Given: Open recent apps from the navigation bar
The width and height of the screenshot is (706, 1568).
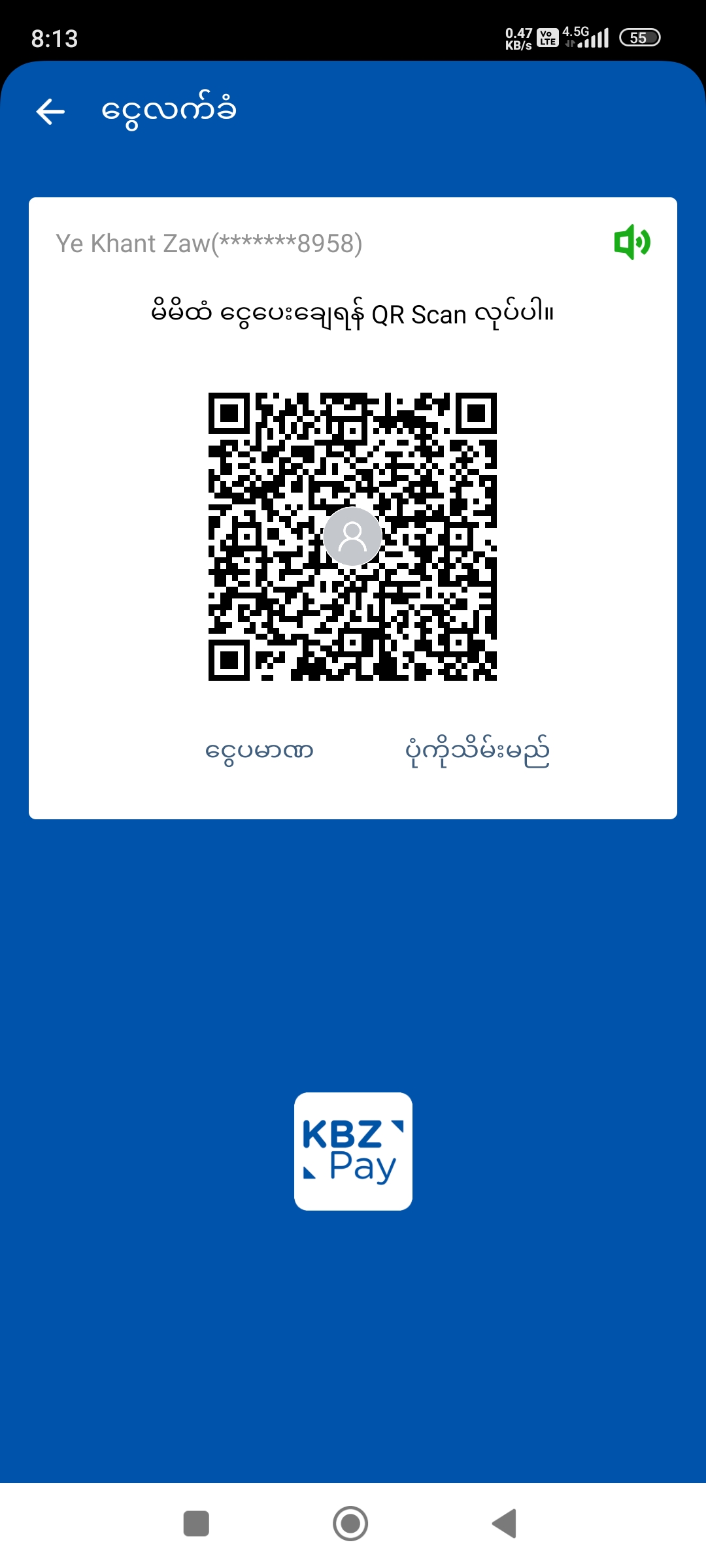Looking at the screenshot, I should 196,1524.
